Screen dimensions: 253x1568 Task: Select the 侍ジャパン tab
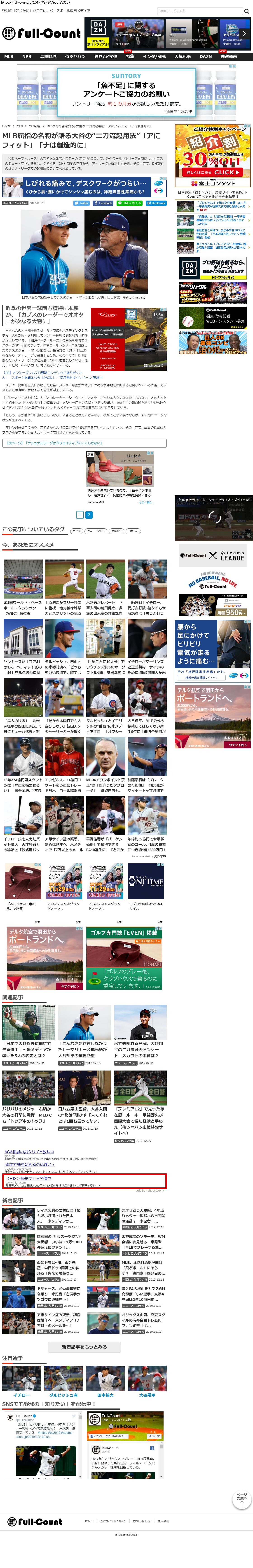point(75,57)
